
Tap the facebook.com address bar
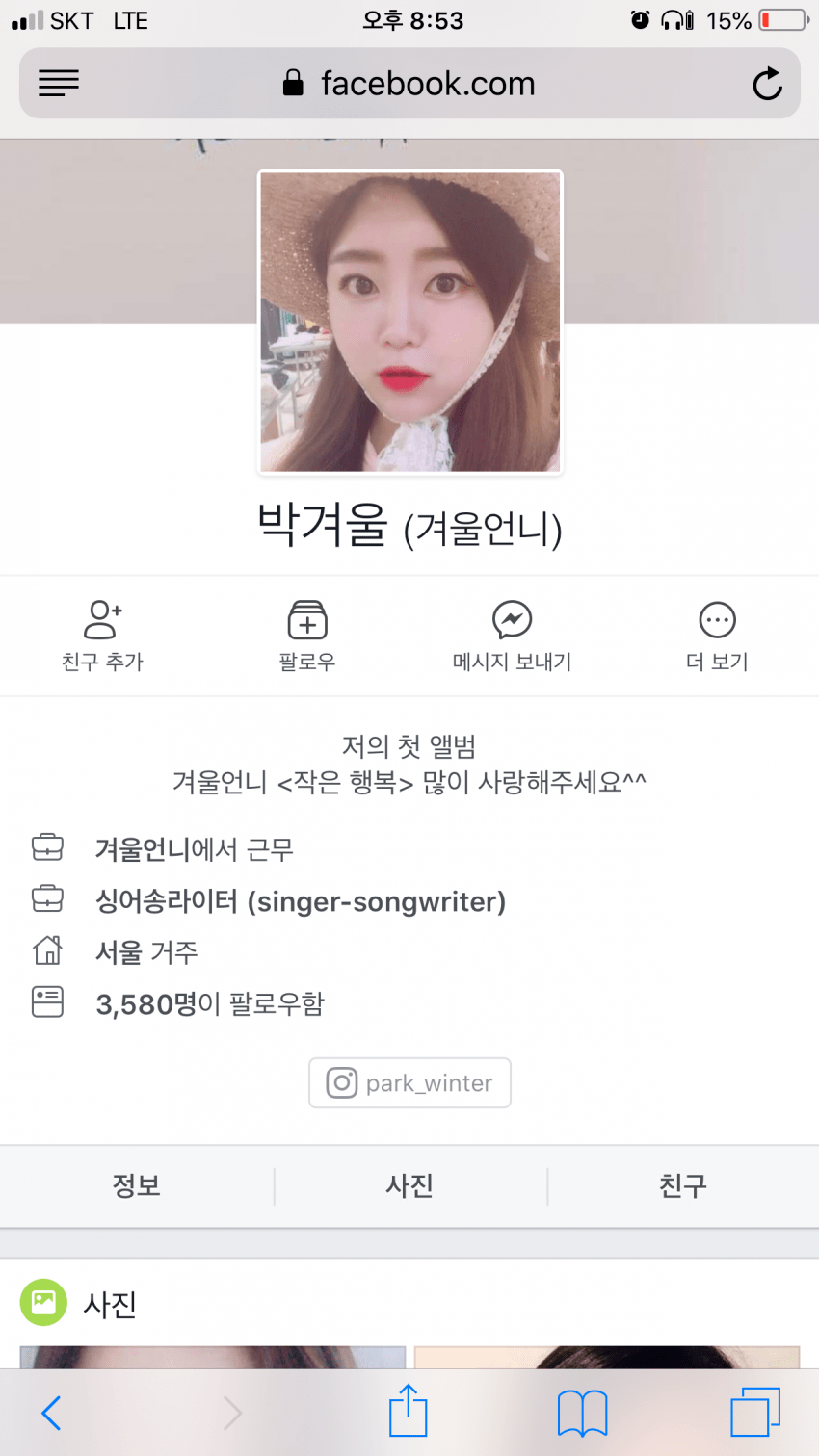pos(409,84)
